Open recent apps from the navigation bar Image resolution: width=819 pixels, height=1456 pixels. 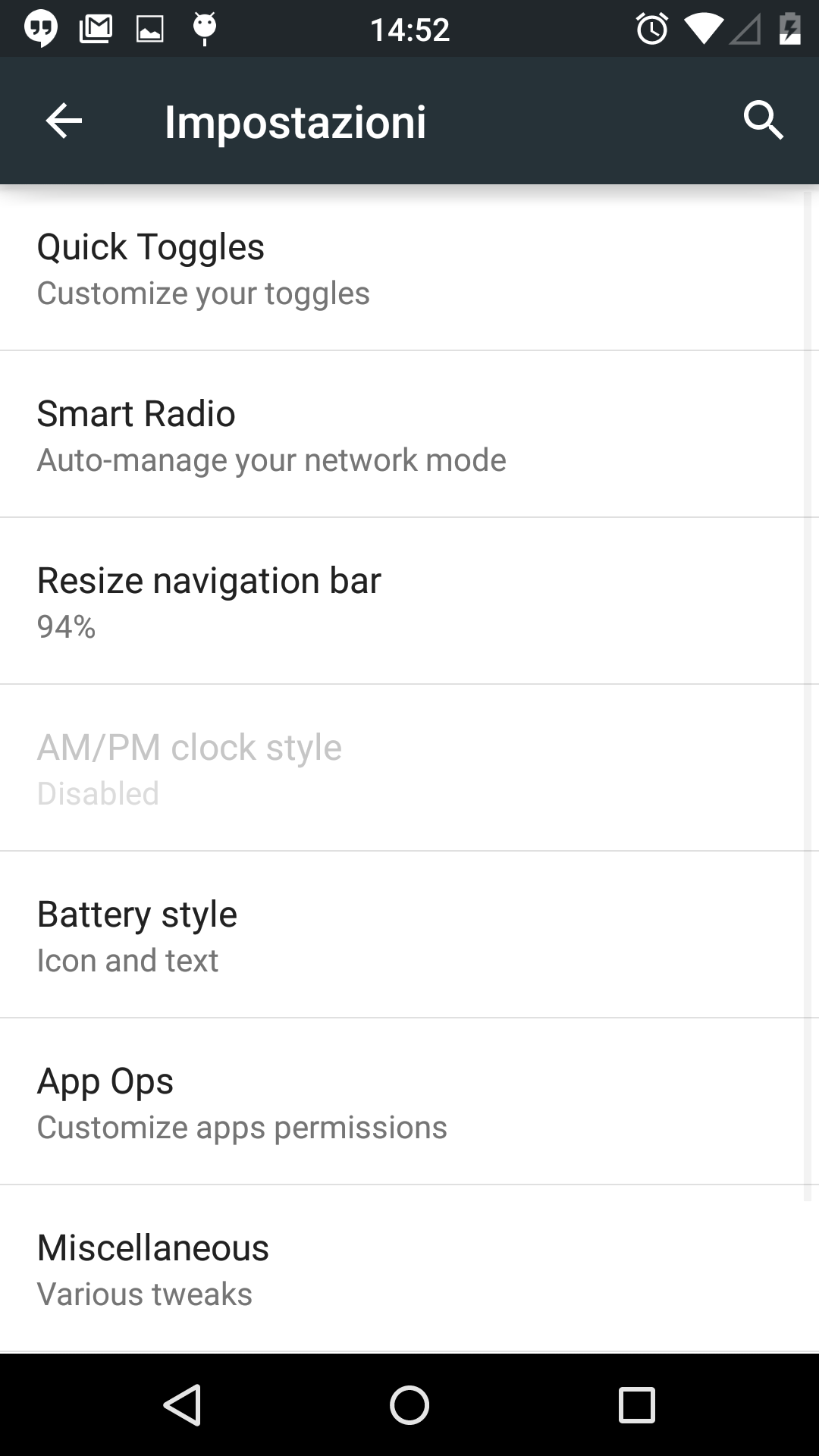pyautogui.click(x=637, y=1405)
